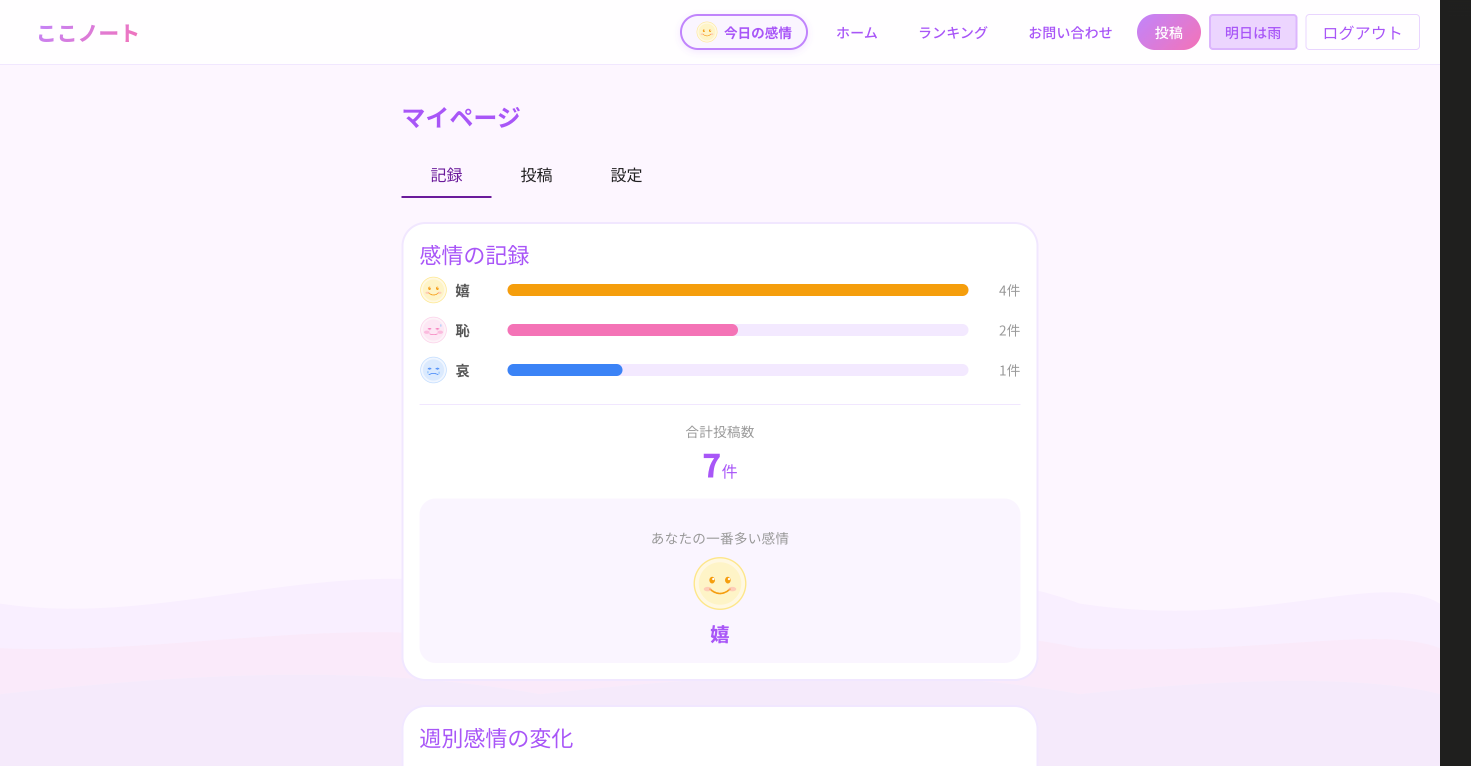Open お問い合わせ contact page

click(1070, 32)
